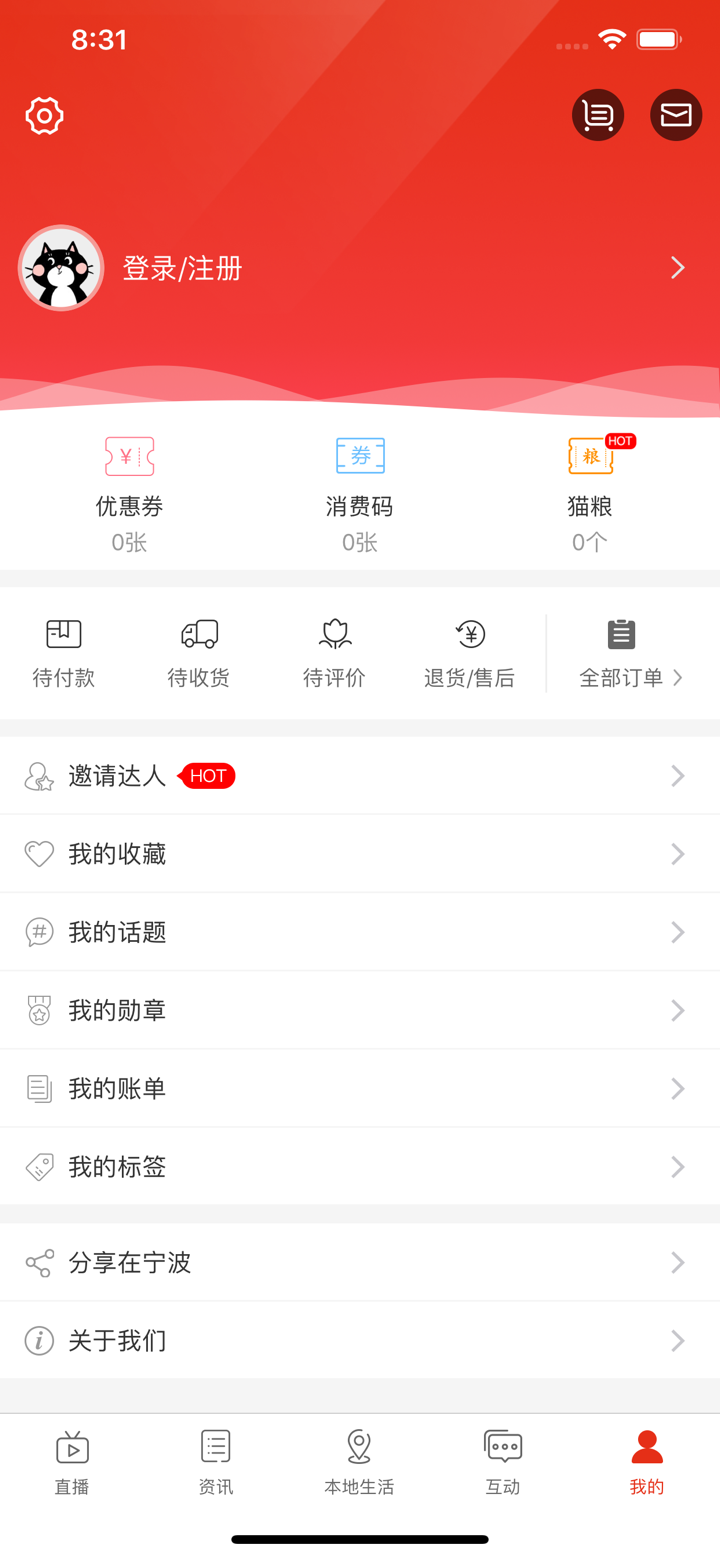Image resolution: width=720 pixels, height=1558 pixels.
Task: Tap the cat avatar thumbnail
Action: [61, 268]
